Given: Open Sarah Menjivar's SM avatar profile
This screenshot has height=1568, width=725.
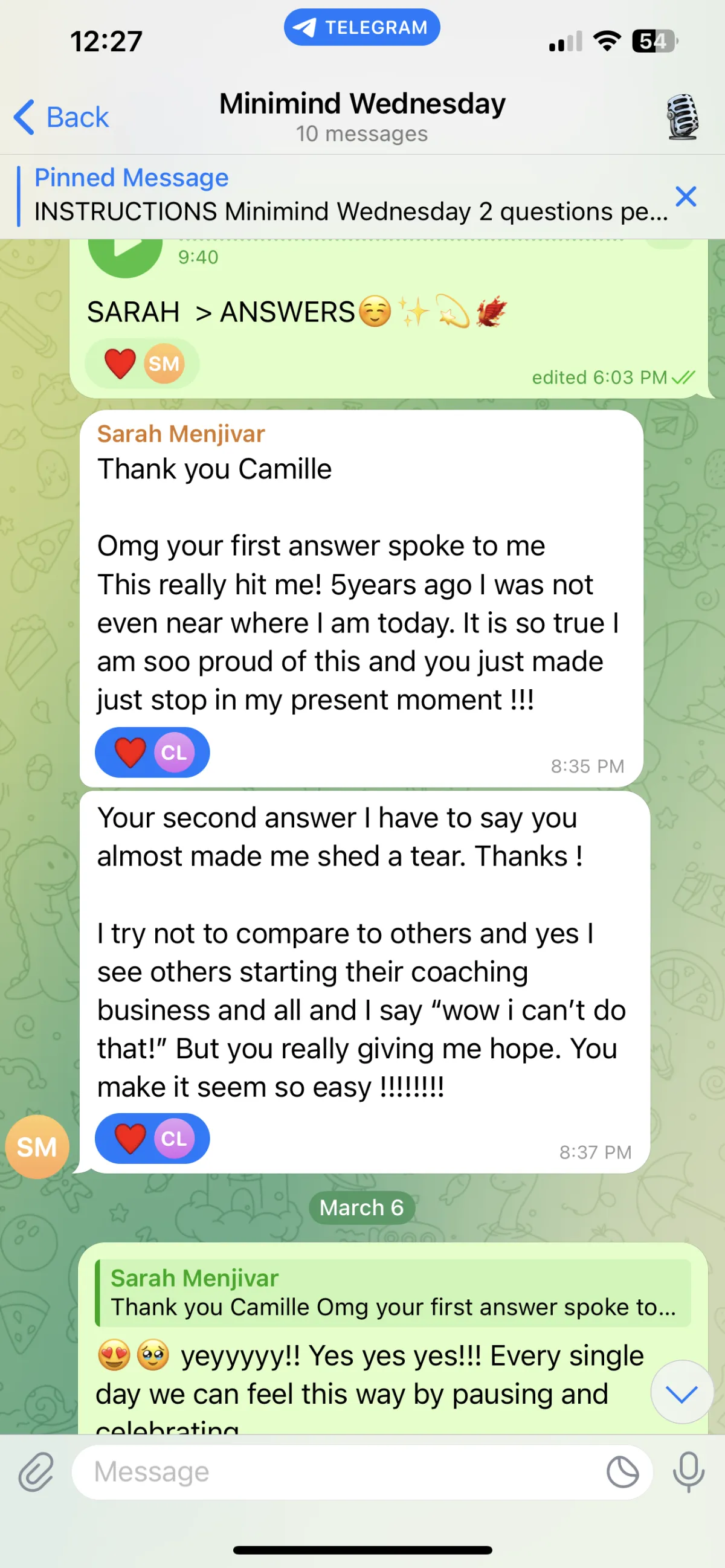Looking at the screenshot, I should (36, 1147).
